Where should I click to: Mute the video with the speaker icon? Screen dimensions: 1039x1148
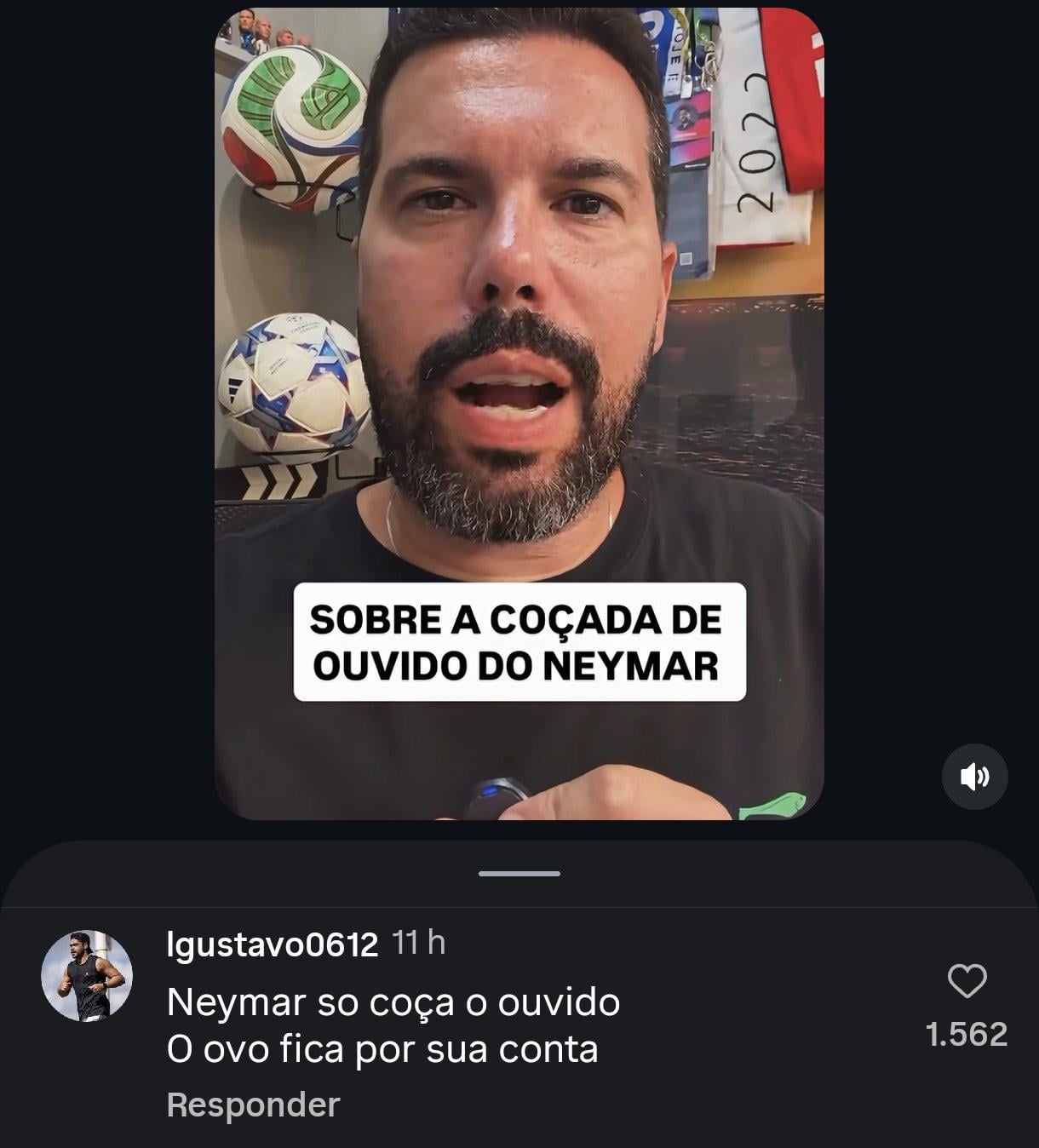pyautogui.click(x=974, y=777)
